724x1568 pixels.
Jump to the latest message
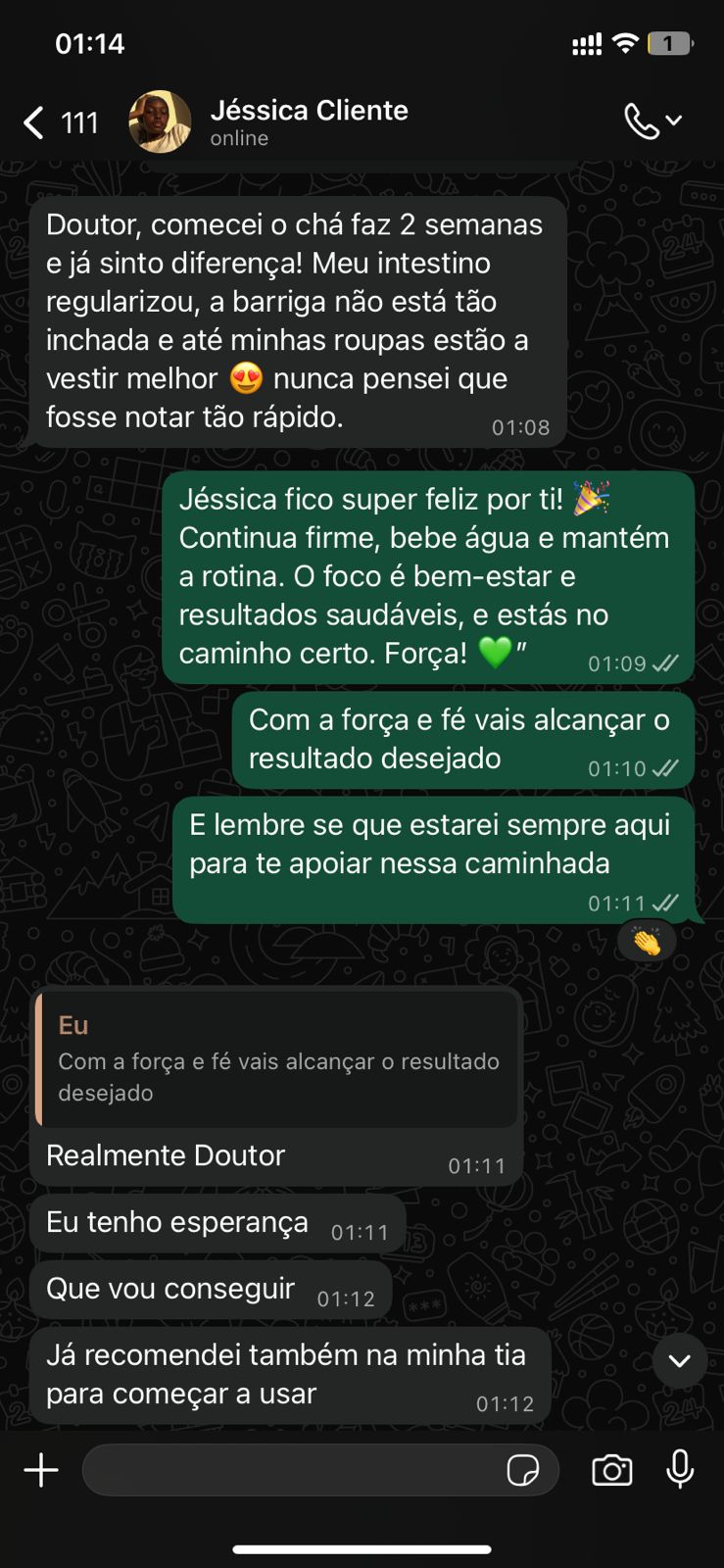click(679, 1360)
